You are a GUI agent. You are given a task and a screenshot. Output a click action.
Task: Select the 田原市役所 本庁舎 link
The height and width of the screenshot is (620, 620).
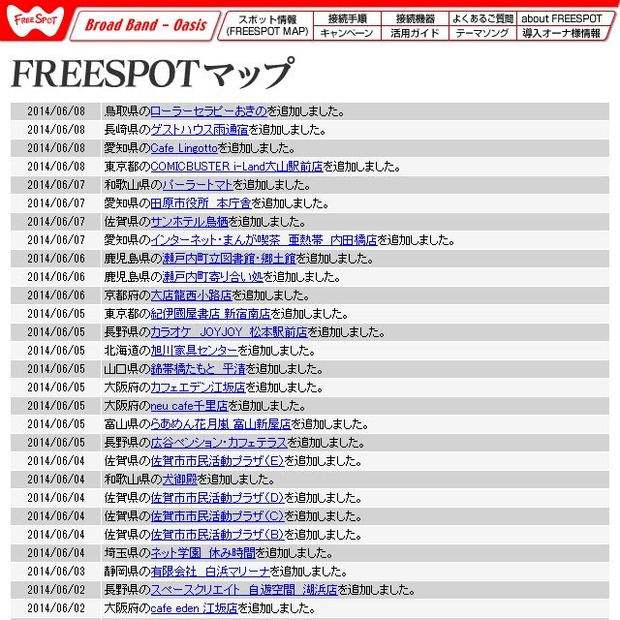200,203
